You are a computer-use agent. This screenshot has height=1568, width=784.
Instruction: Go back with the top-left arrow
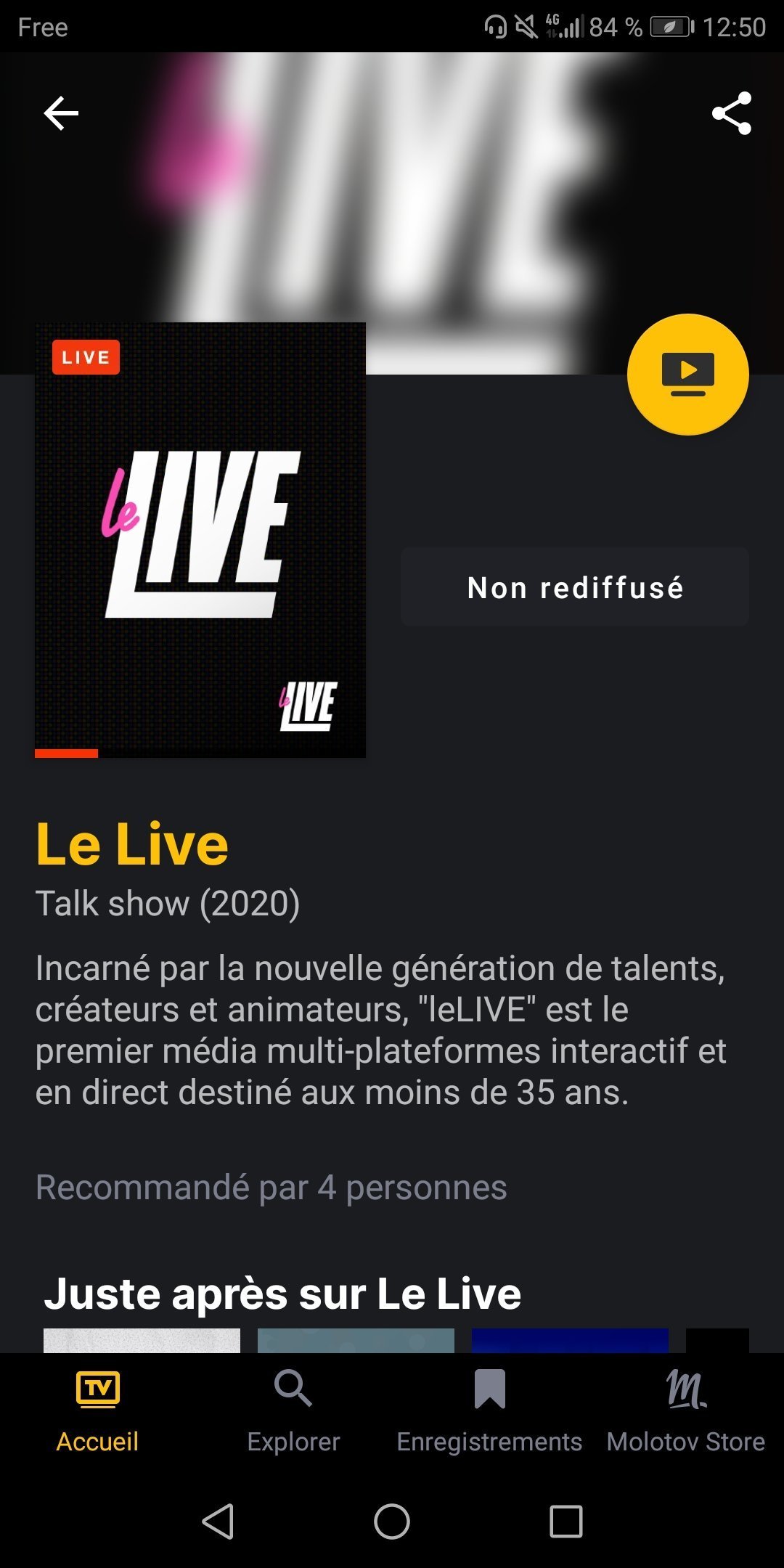(61, 113)
